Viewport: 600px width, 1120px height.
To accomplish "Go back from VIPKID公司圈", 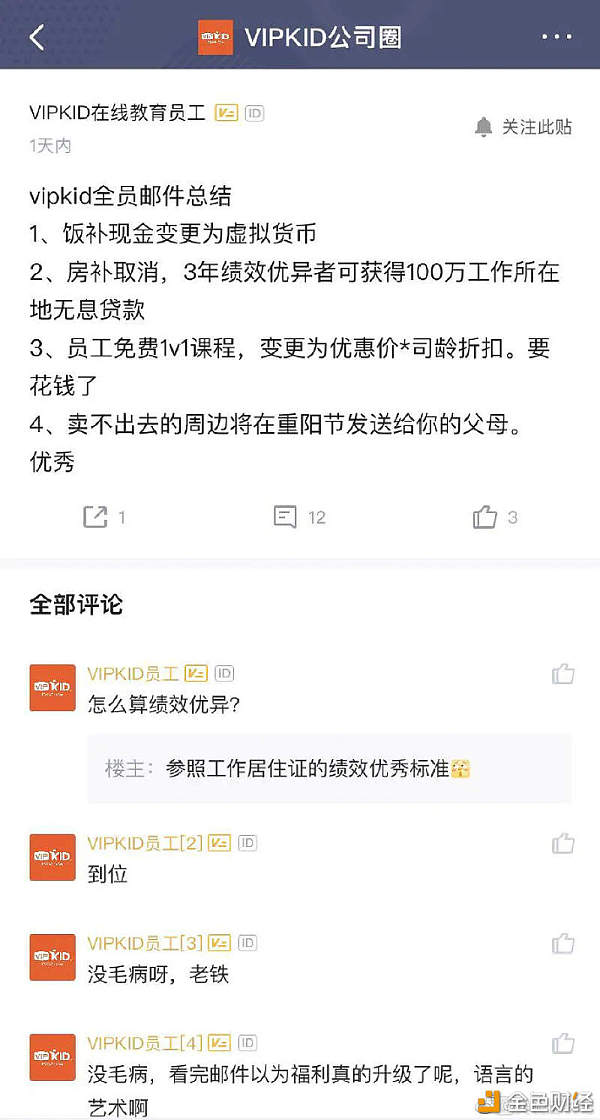I will point(37,38).
